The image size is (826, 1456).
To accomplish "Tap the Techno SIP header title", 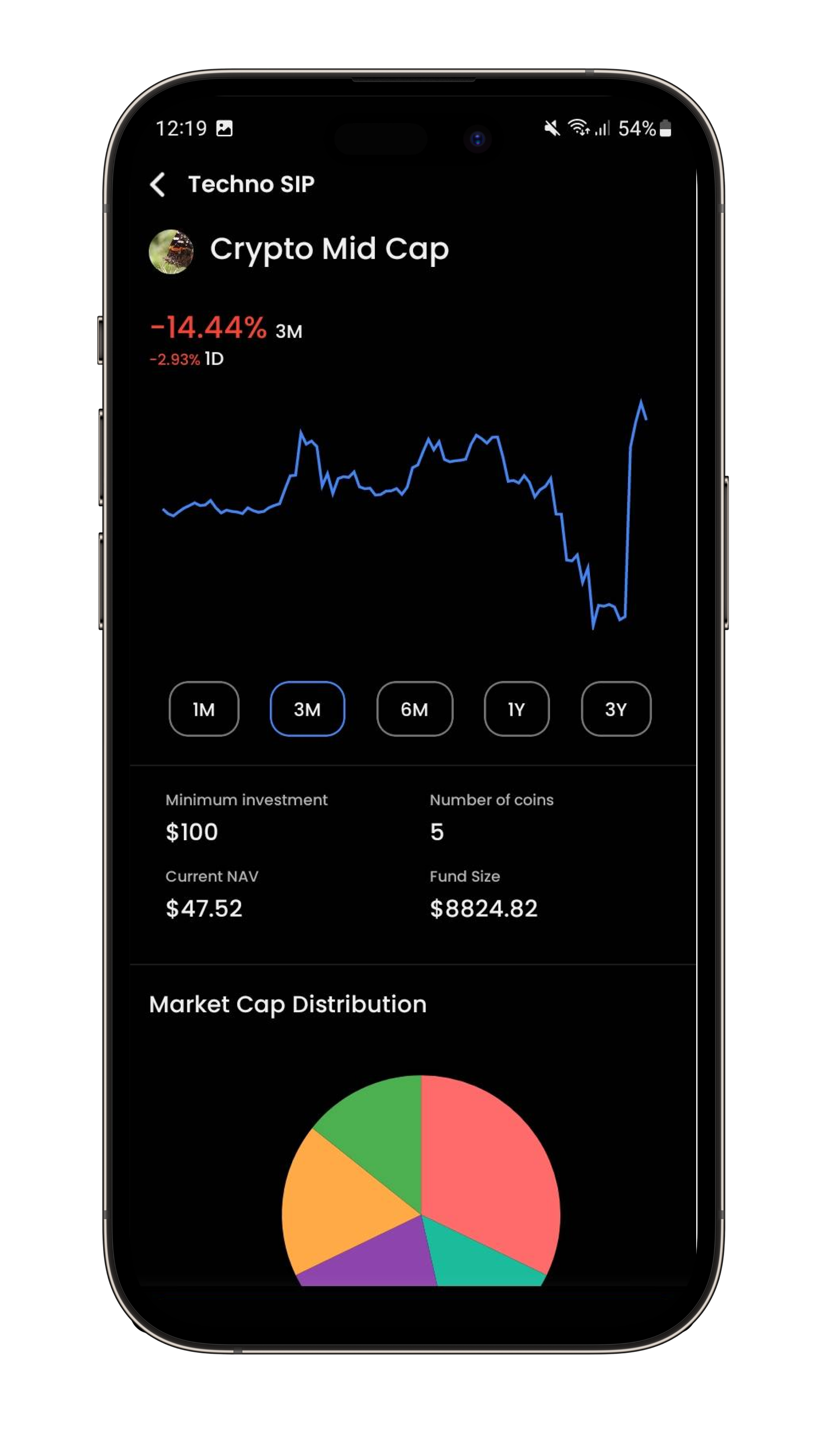I will 251,183.
